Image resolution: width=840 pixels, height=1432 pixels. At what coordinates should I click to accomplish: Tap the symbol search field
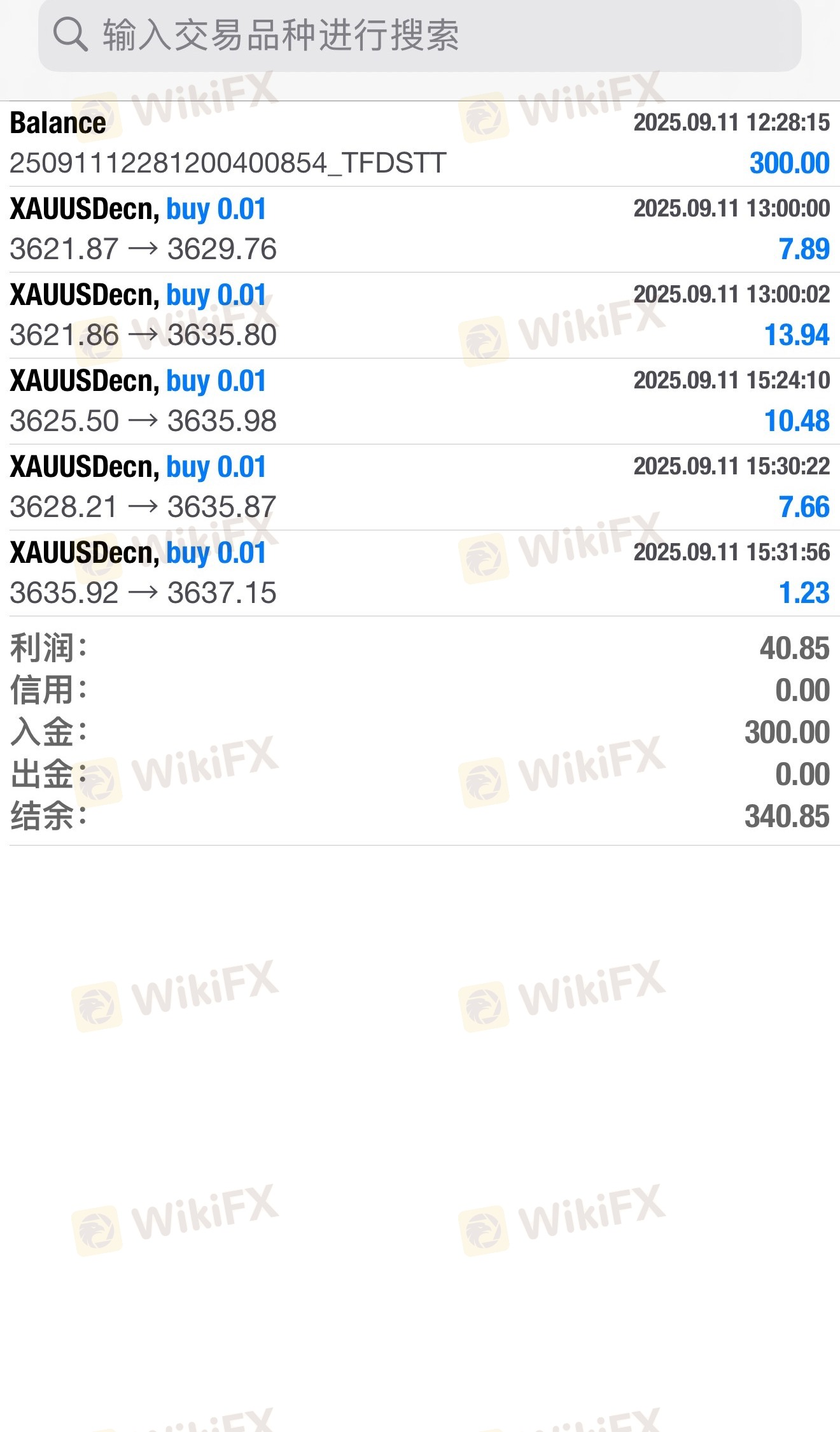[x=420, y=34]
